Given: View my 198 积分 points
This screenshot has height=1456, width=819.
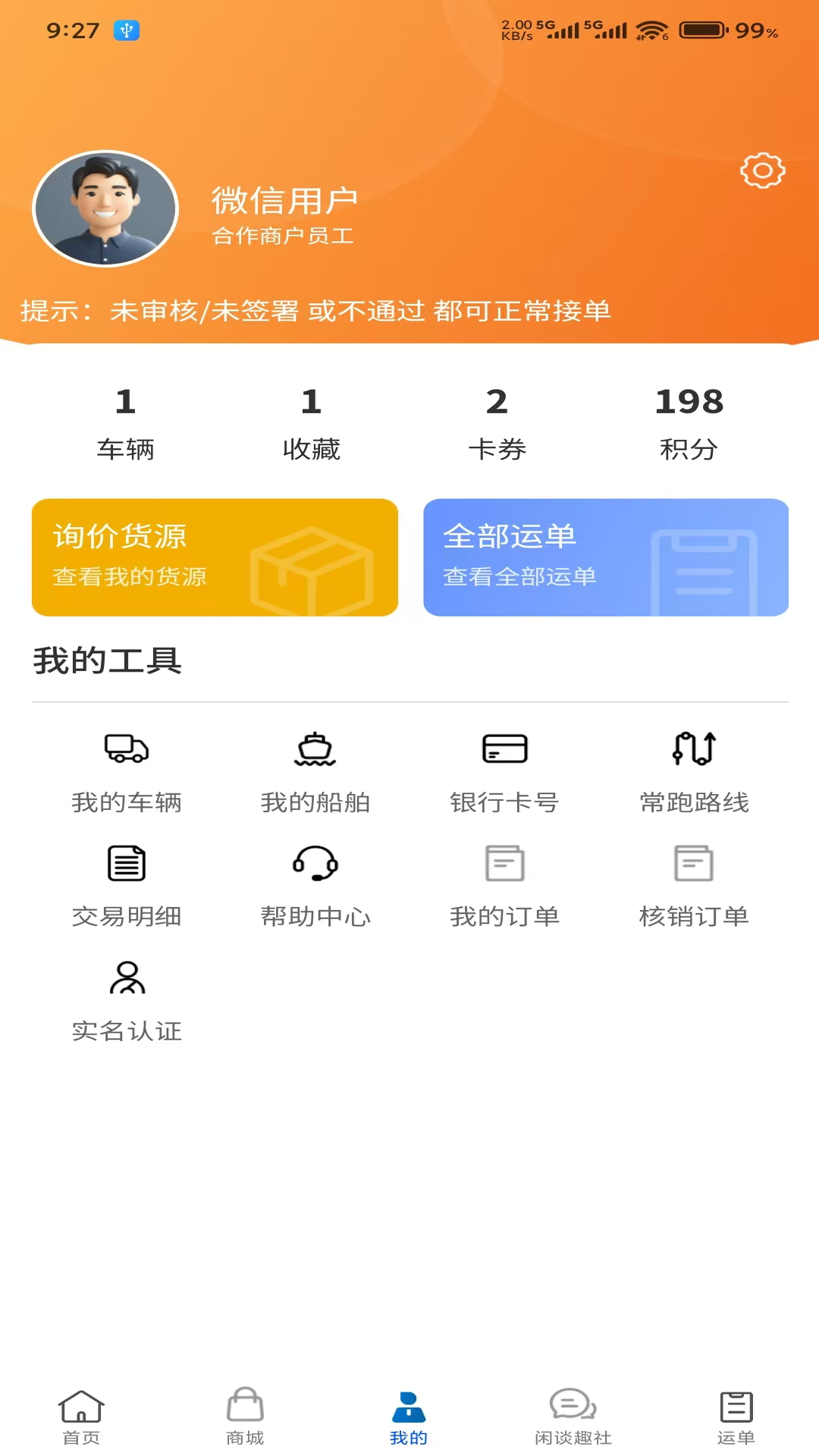Looking at the screenshot, I should pyautogui.click(x=689, y=425).
